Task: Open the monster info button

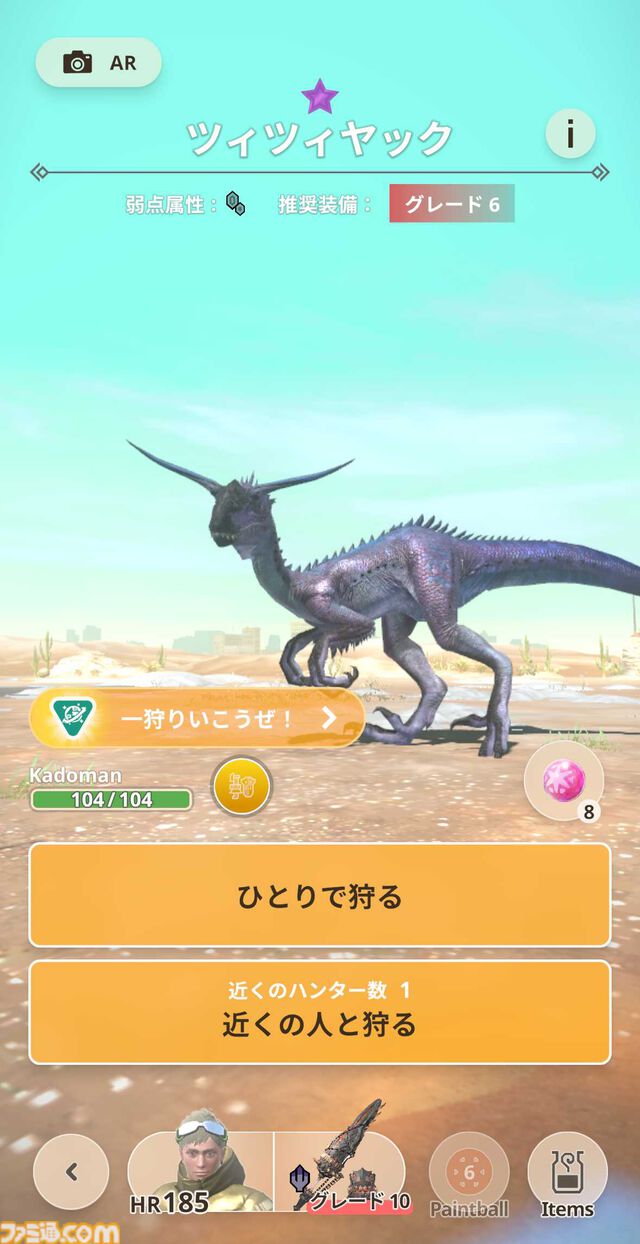Action: tap(570, 133)
